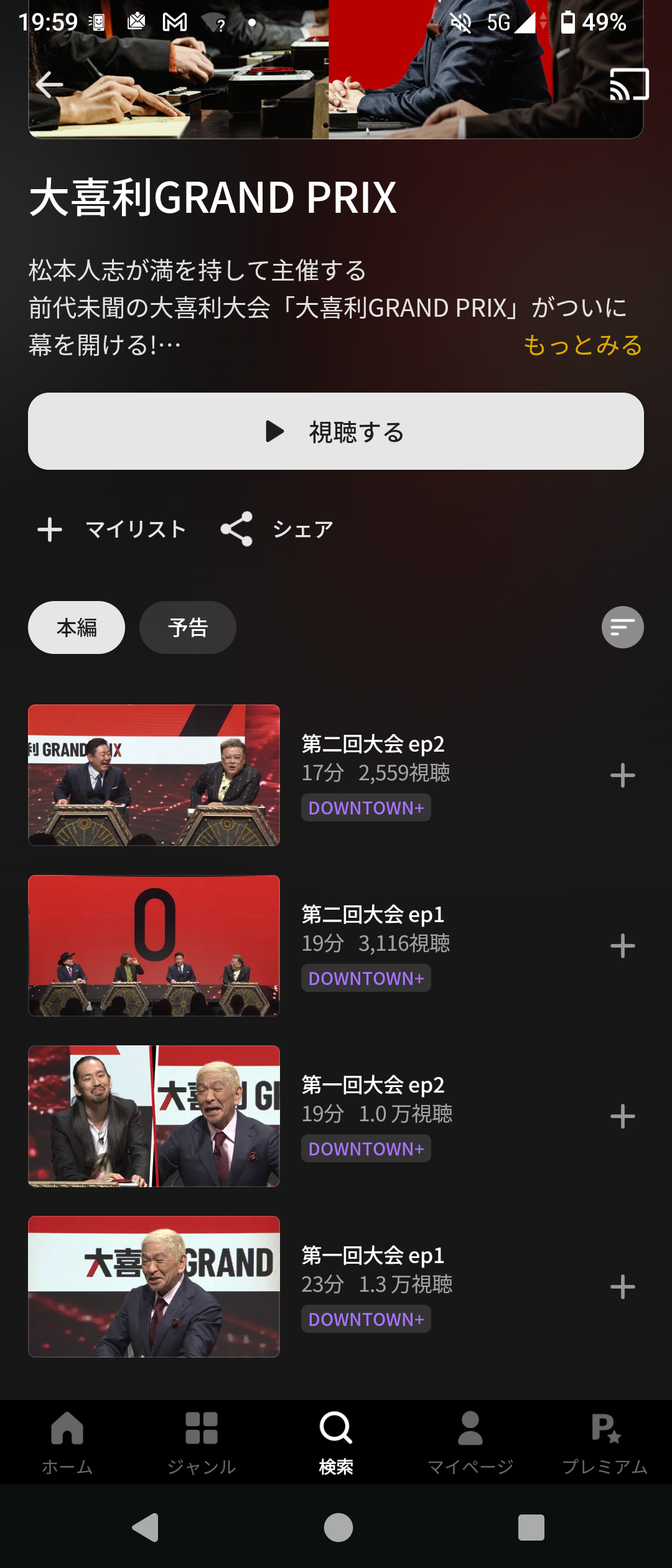The width and height of the screenshot is (672, 1568).
Task: Expand the description with もっとみる
Action: 582,345
